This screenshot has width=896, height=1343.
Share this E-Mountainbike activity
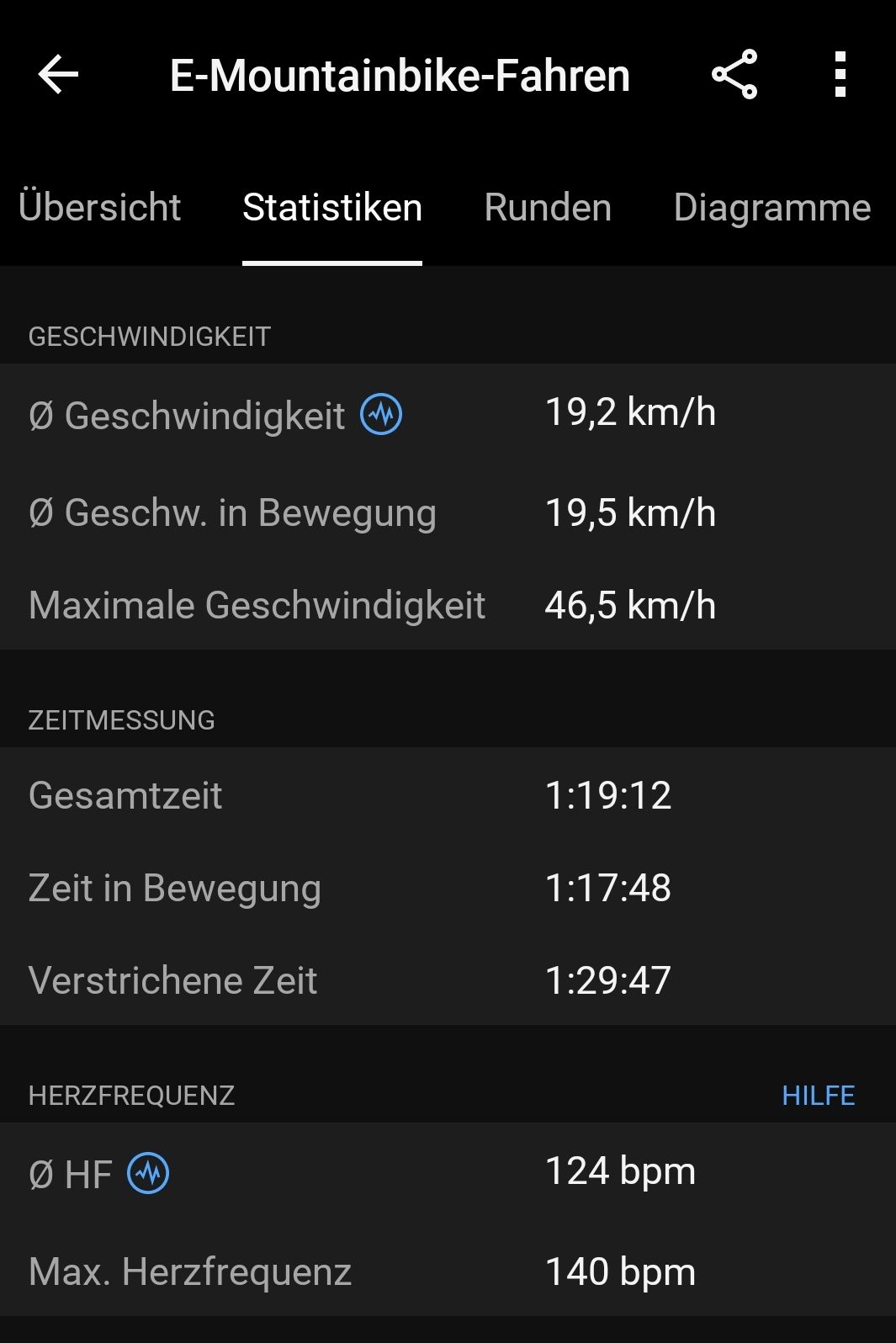click(734, 75)
